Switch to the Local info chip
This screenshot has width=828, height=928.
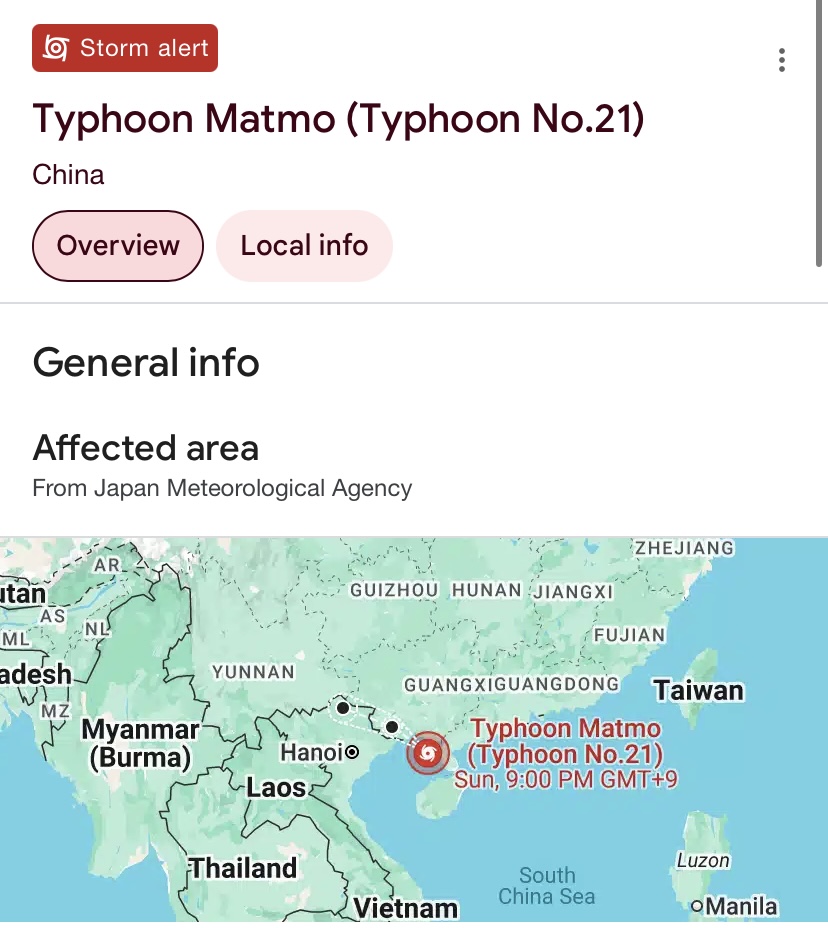point(304,246)
